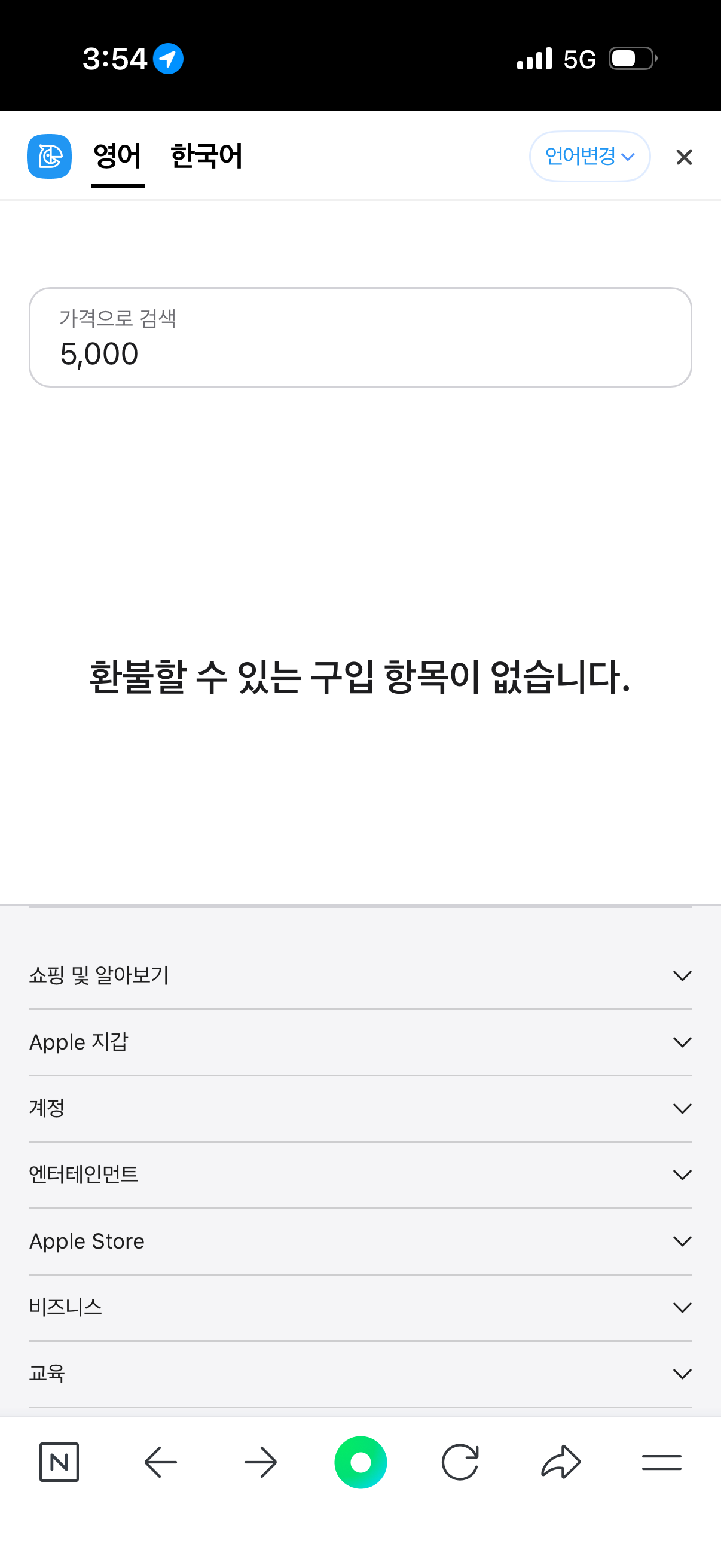Switch to the 영어 tab
The image size is (721, 1568).
[117, 157]
